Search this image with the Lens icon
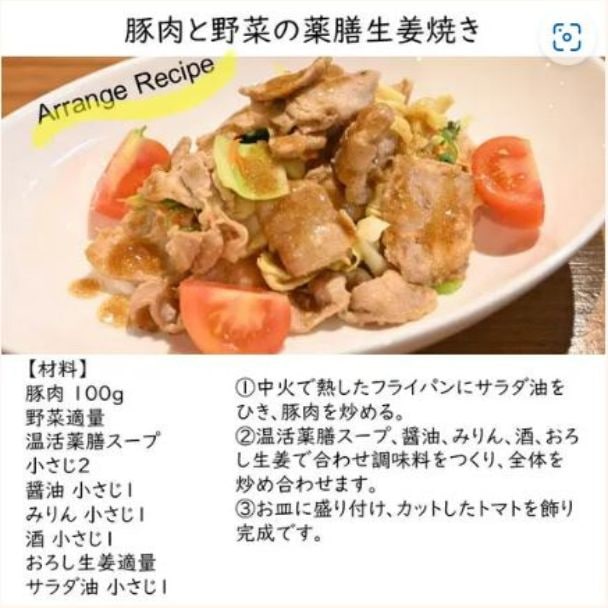This screenshot has width=608, height=608. 567,37
